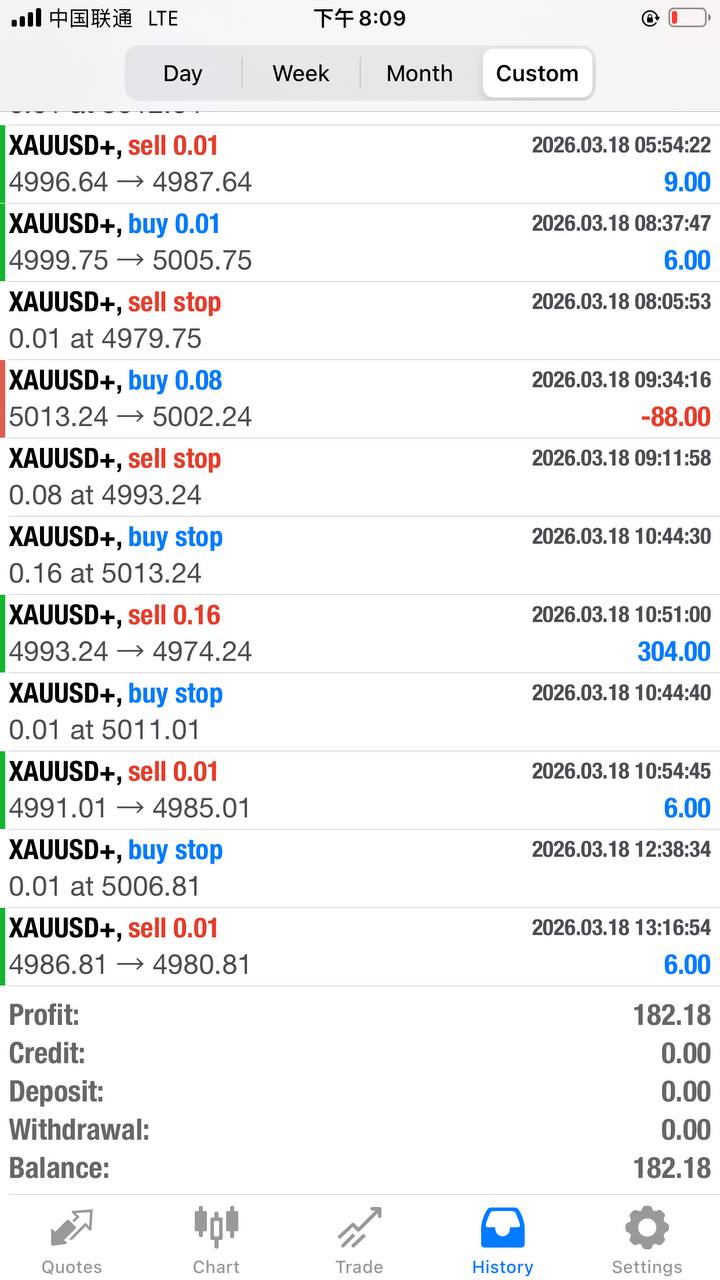The height and width of the screenshot is (1280, 720).
Task: View the buy 0.01 trade from 4999.75
Action: 360,242
